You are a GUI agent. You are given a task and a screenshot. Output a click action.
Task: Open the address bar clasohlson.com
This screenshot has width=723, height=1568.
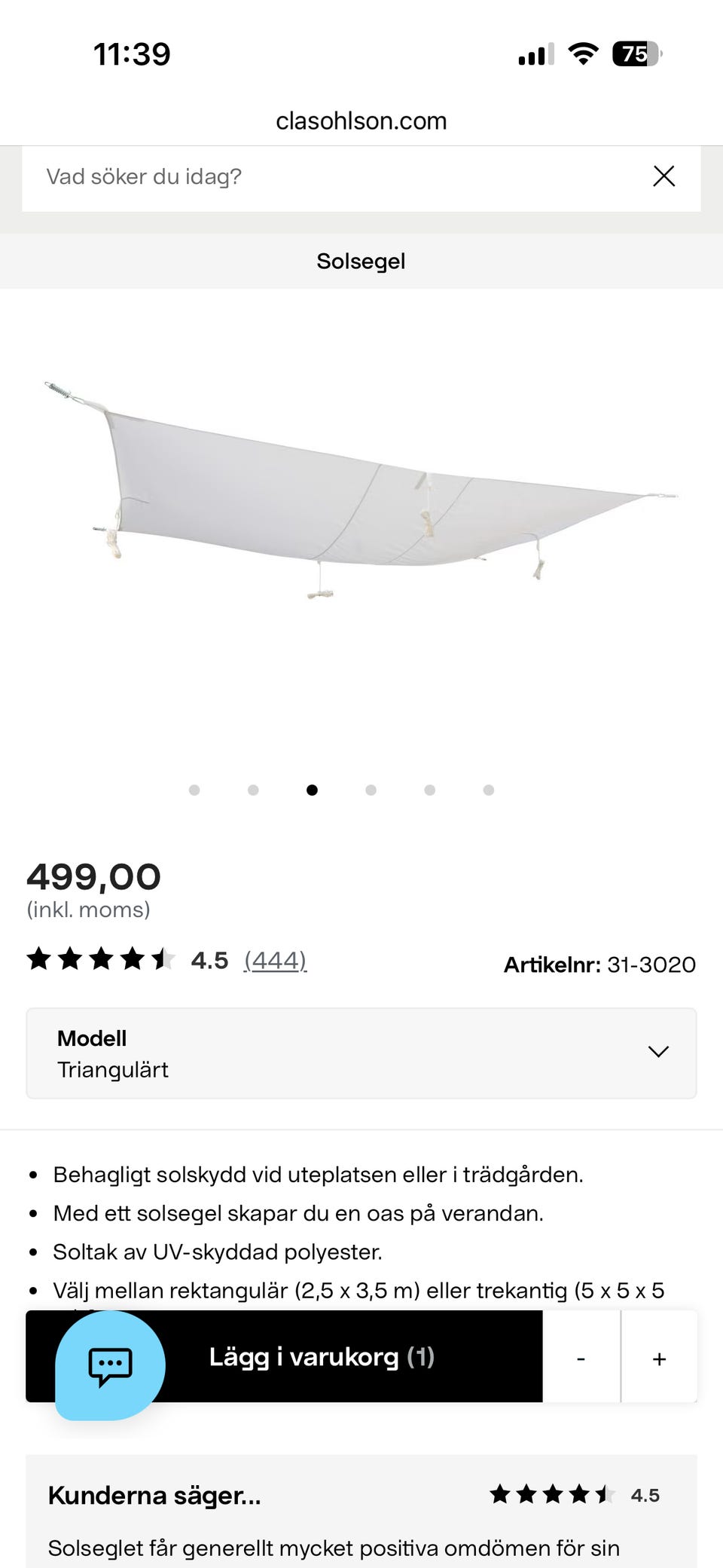click(x=361, y=121)
